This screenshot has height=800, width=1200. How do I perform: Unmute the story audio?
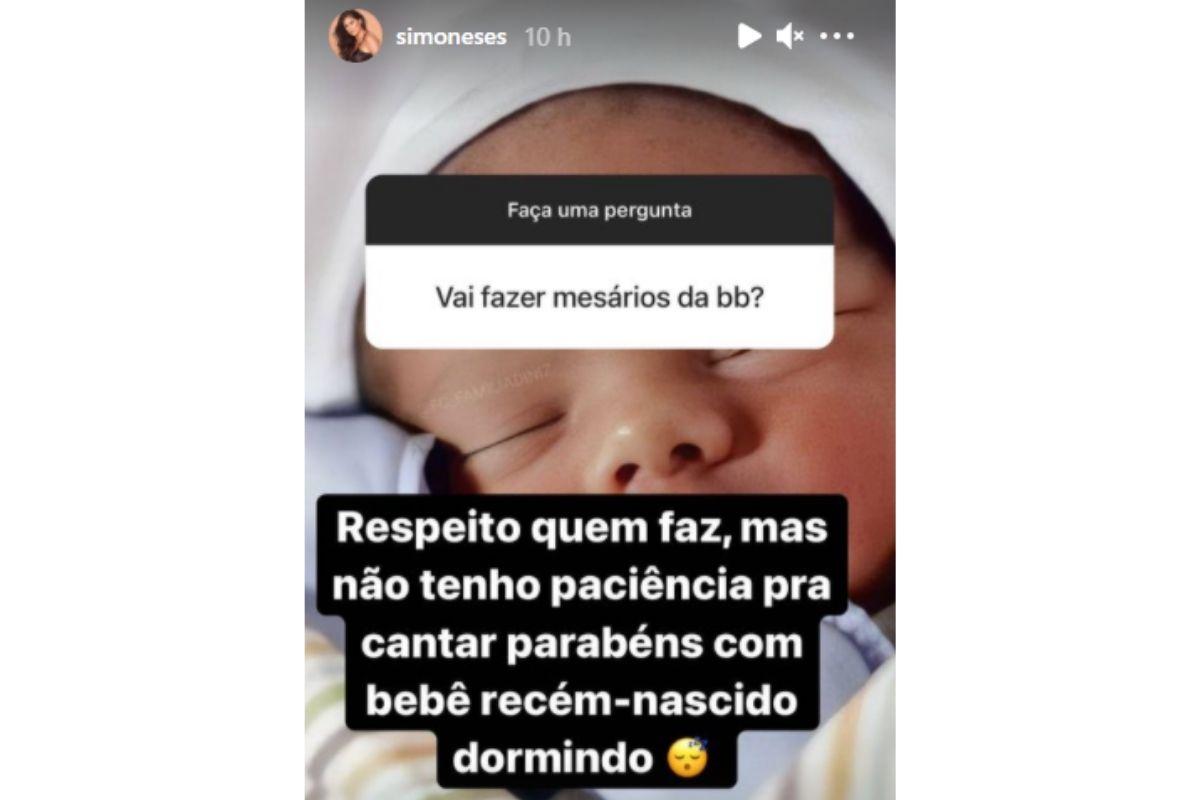click(x=790, y=37)
